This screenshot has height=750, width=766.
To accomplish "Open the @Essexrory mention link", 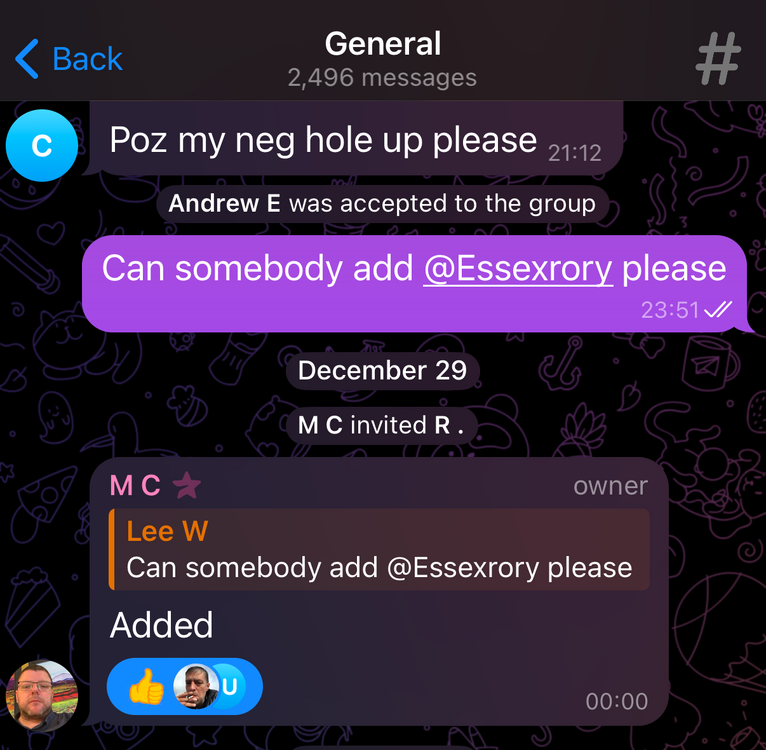I will pos(517,268).
